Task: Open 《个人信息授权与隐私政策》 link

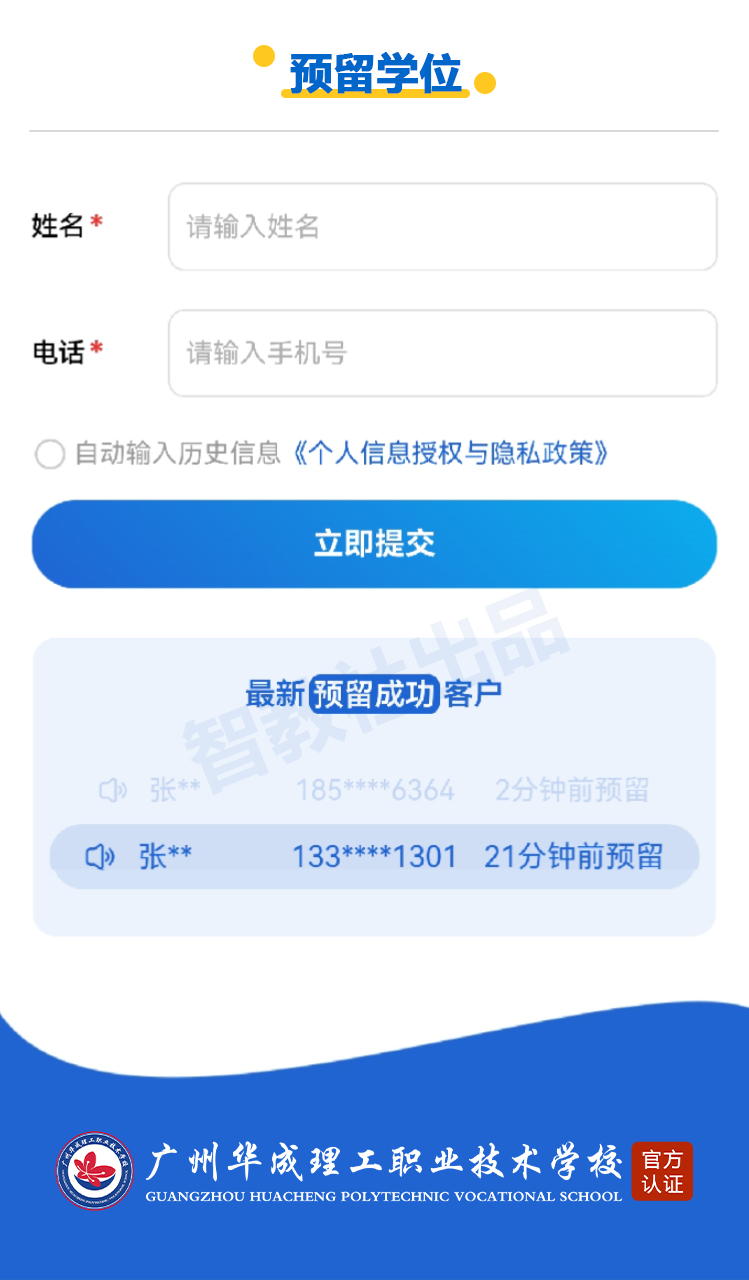Action: [450, 454]
